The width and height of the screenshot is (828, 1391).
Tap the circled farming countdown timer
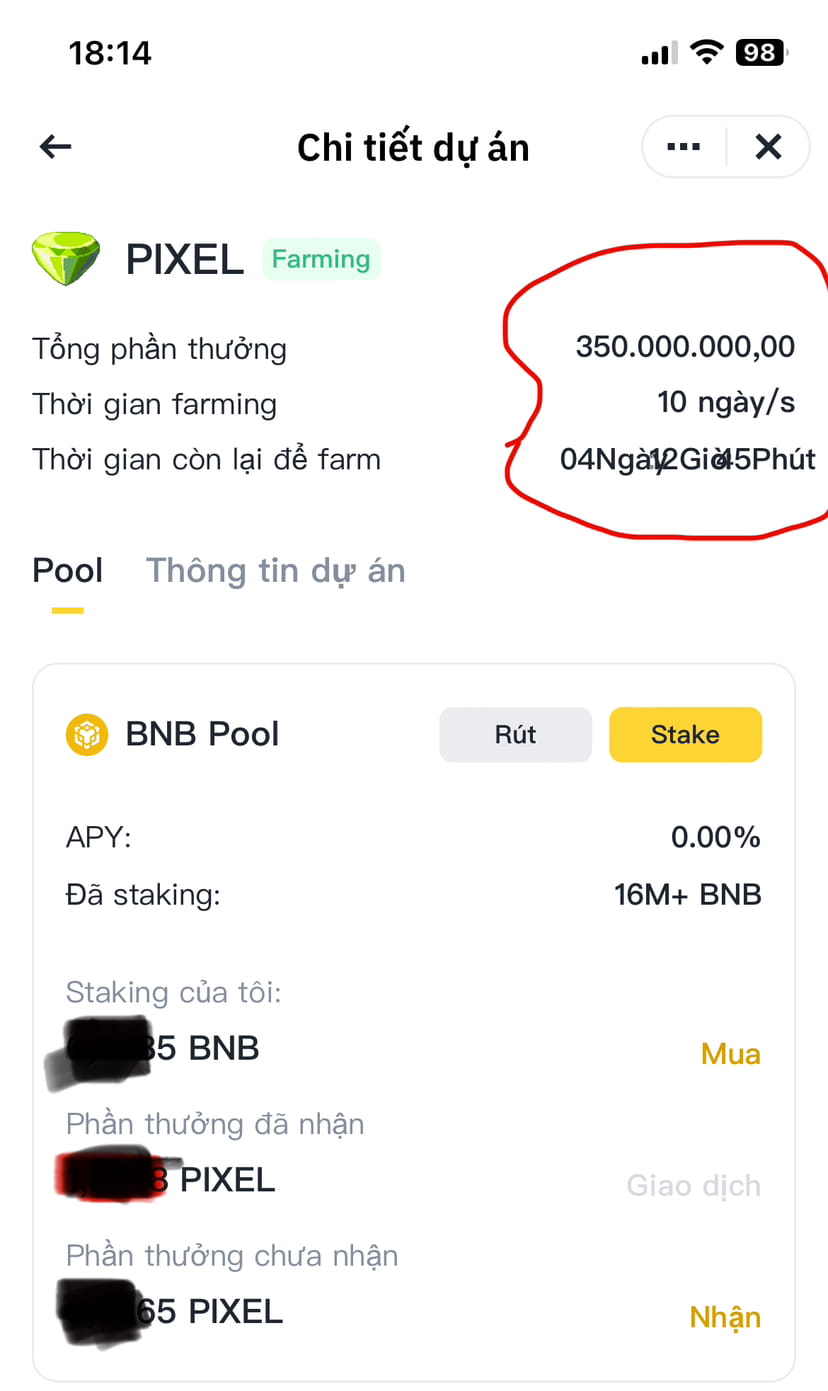pos(688,459)
